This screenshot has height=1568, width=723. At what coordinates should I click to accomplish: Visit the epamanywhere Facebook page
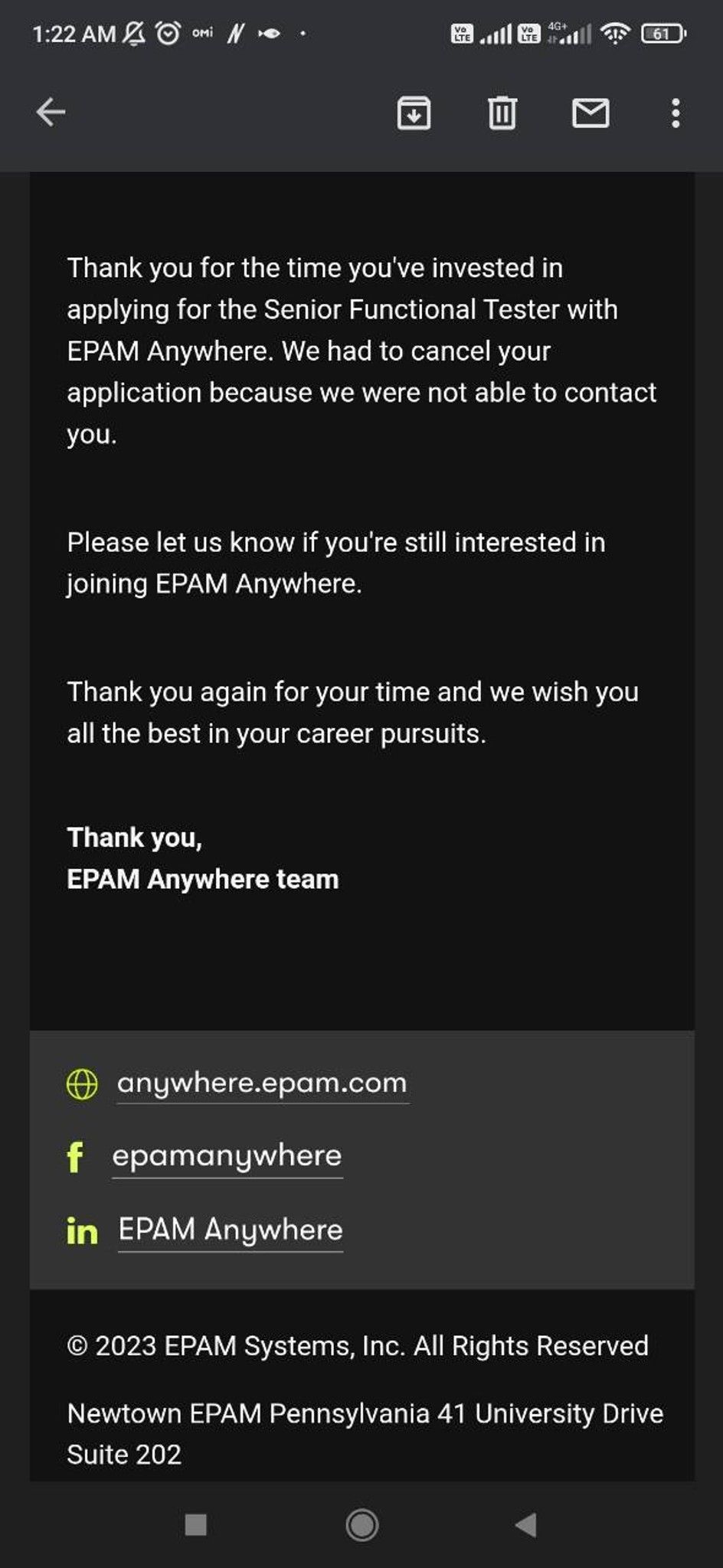227,1156
